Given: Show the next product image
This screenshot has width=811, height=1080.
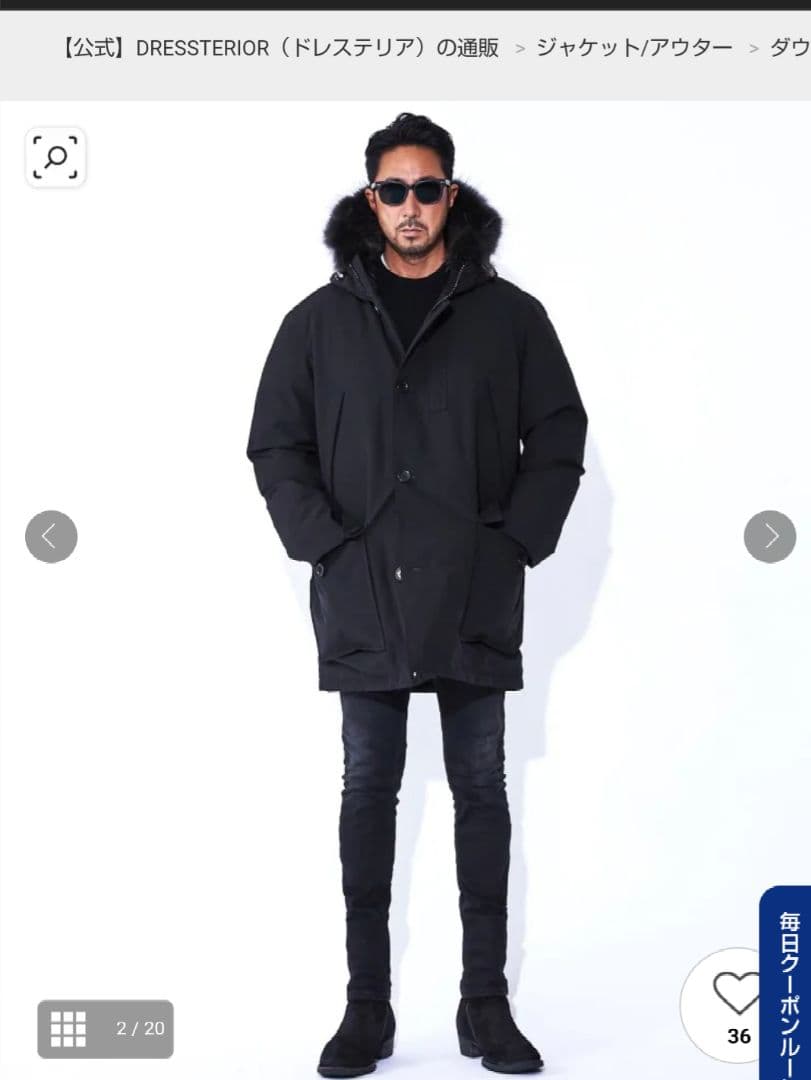Looking at the screenshot, I should (770, 537).
